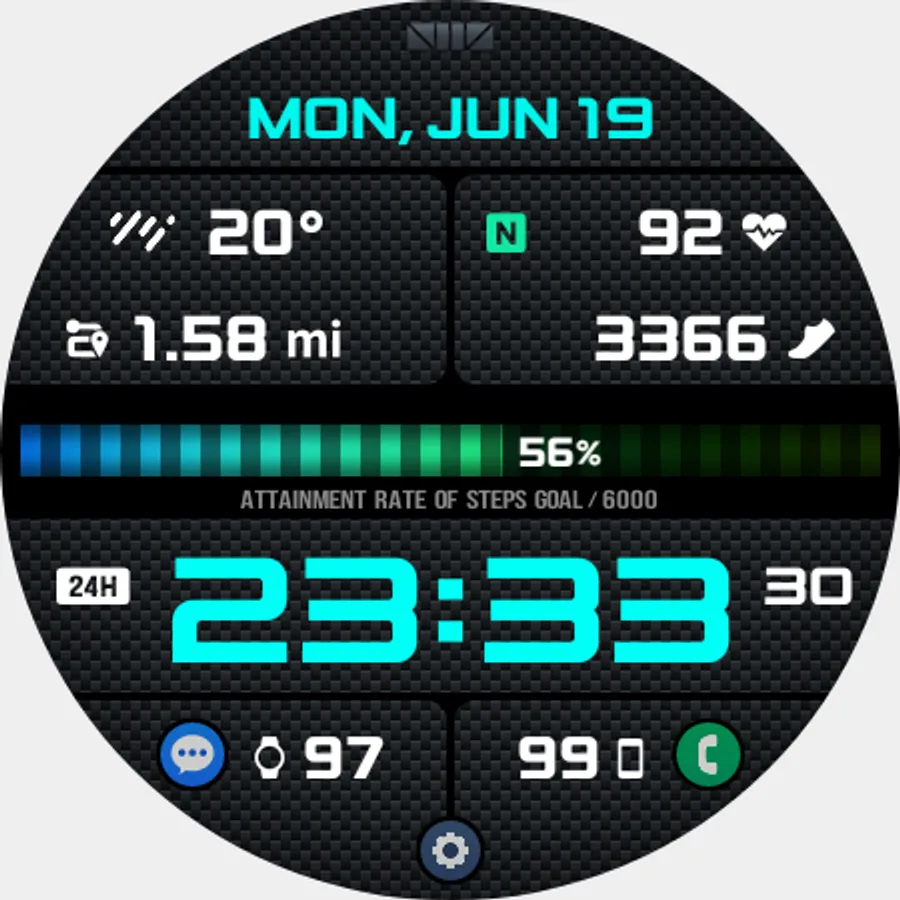Image resolution: width=900 pixels, height=900 pixels.
Task: Open the messages shortcut
Action: 192,755
